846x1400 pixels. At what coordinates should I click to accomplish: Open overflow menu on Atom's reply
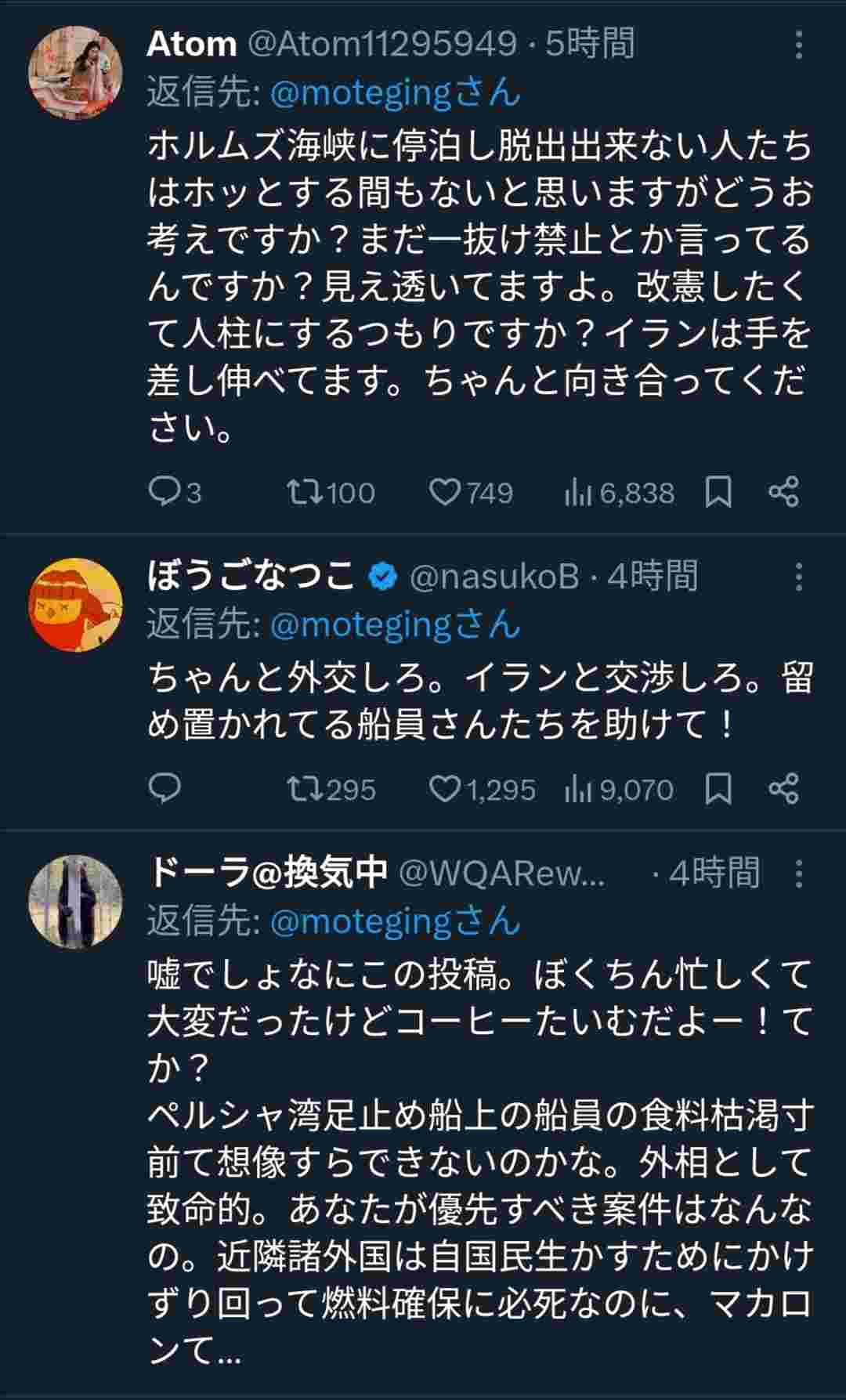(x=798, y=45)
